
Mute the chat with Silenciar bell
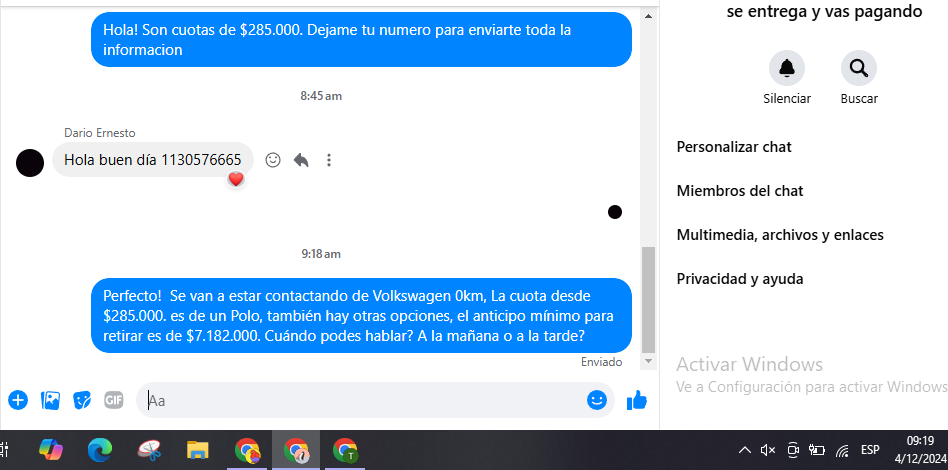786,69
